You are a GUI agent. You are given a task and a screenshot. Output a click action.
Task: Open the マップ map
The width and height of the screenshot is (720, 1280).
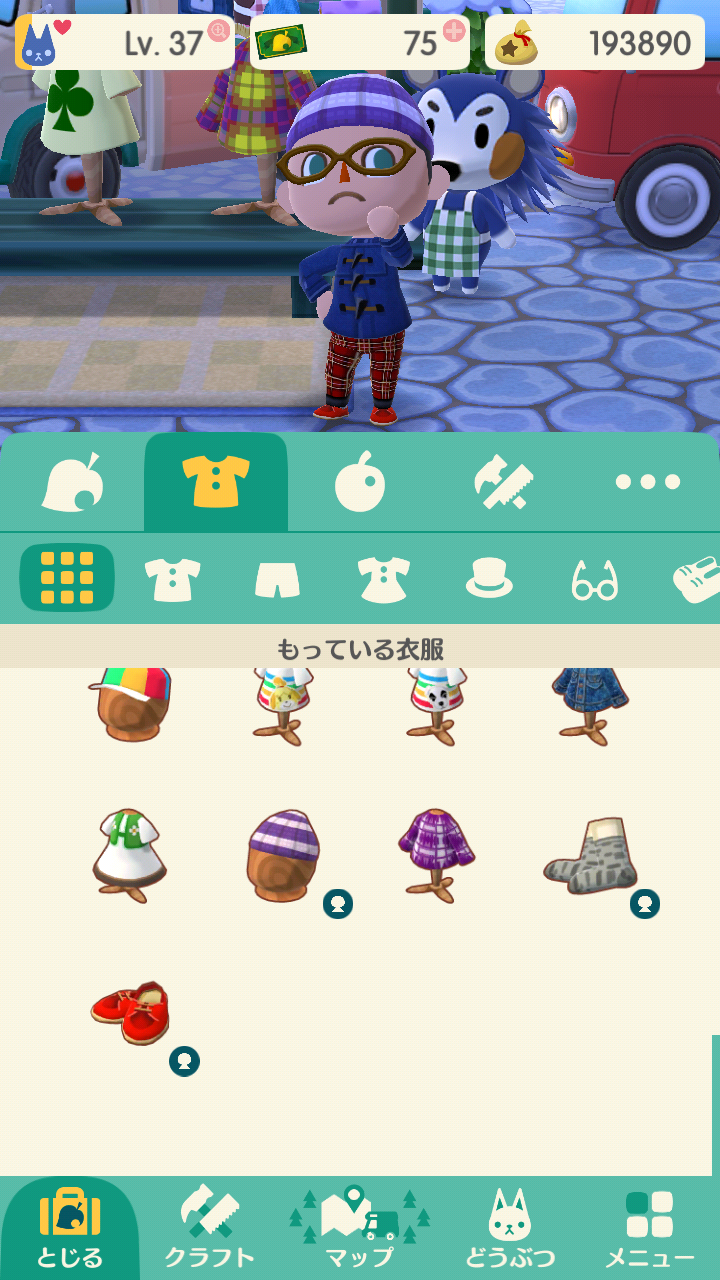pyautogui.click(x=359, y=1228)
